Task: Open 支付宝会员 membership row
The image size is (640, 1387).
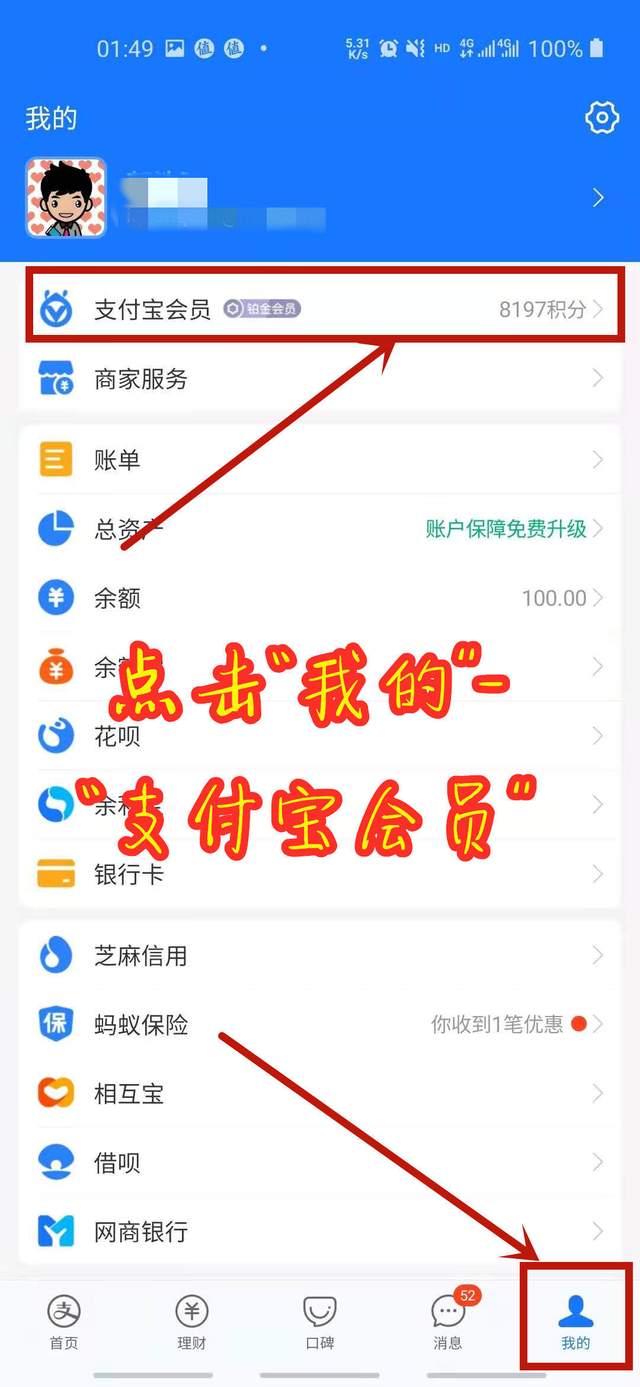Action: point(320,309)
